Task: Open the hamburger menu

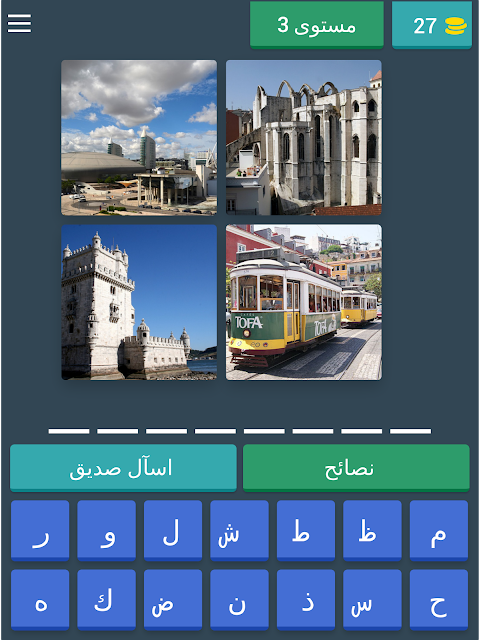Action: pyautogui.click(x=19, y=23)
